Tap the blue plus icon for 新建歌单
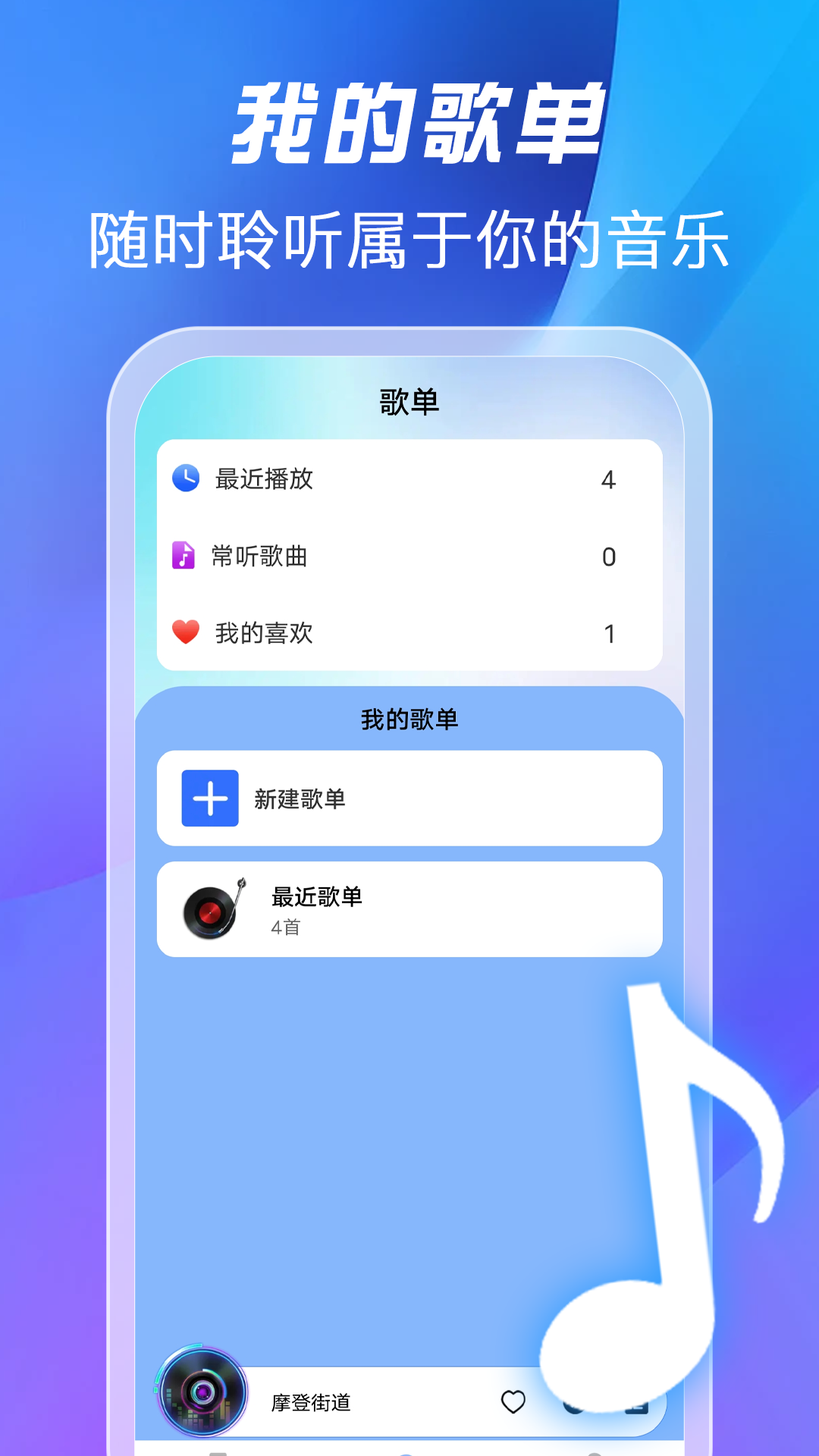The width and height of the screenshot is (819, 1456). point(209,797)
